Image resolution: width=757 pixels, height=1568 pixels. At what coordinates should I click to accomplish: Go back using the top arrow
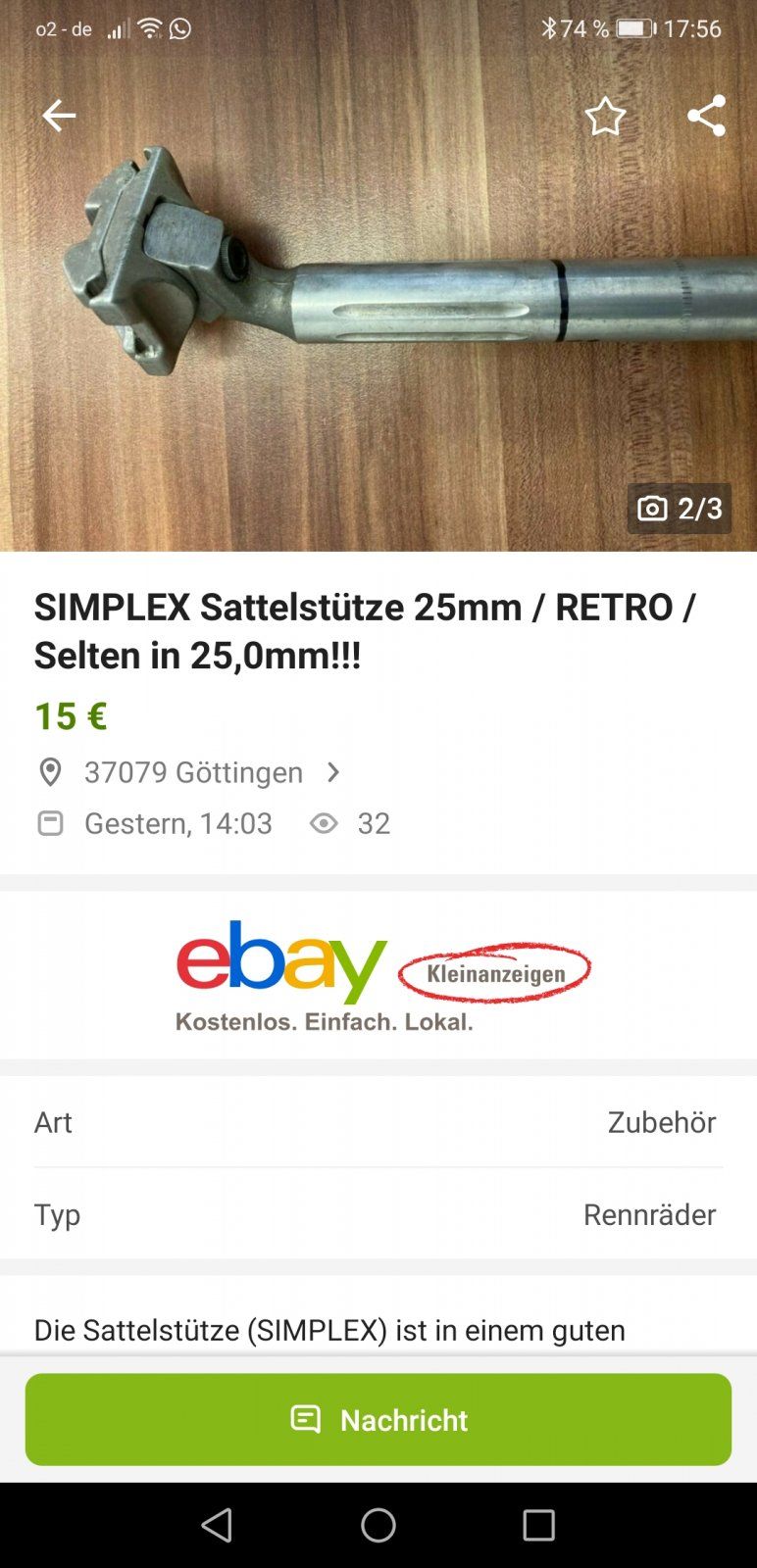coord(59,116)
